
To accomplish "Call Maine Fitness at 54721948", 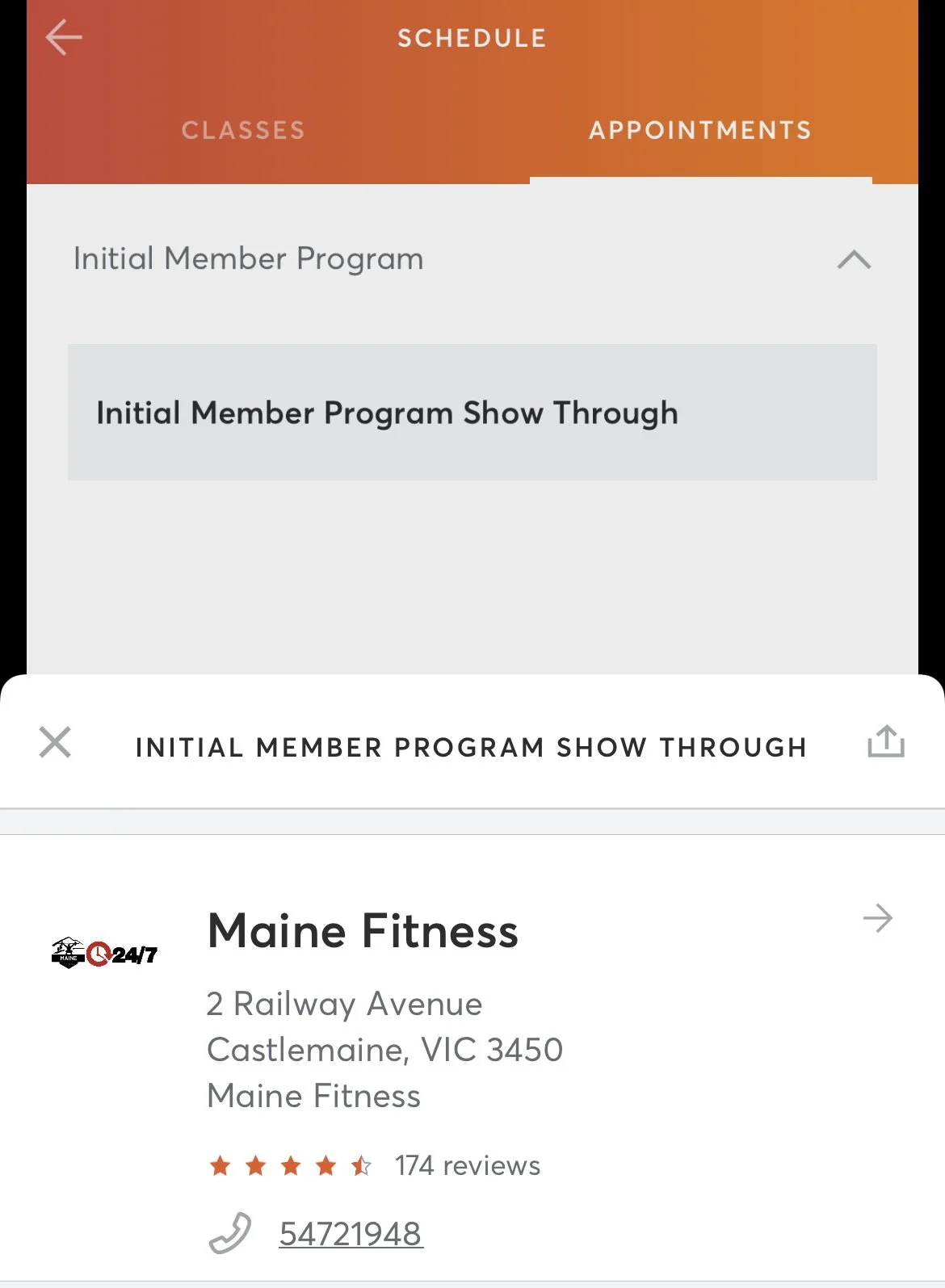I will tap(350, 1234).
